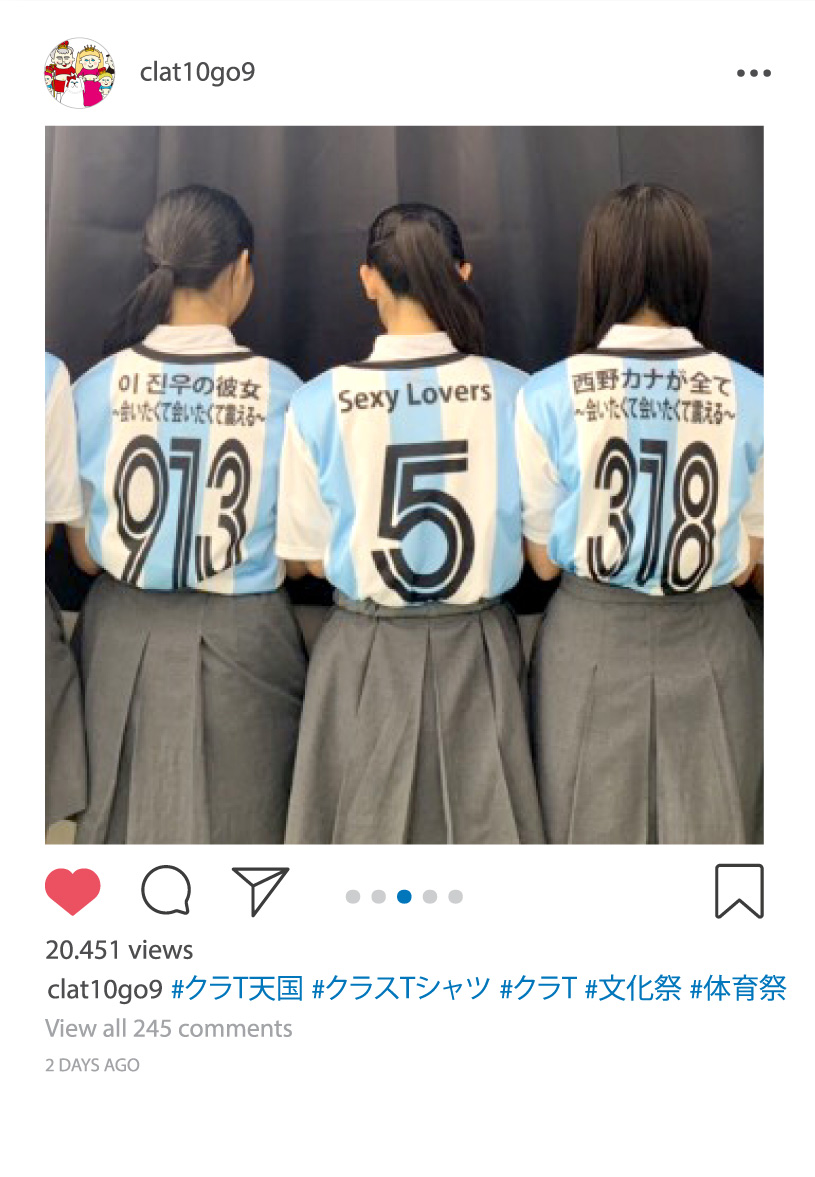
Task: Share the post via paper plane icon
Action: pyautogui.click(x=260, y=890)
